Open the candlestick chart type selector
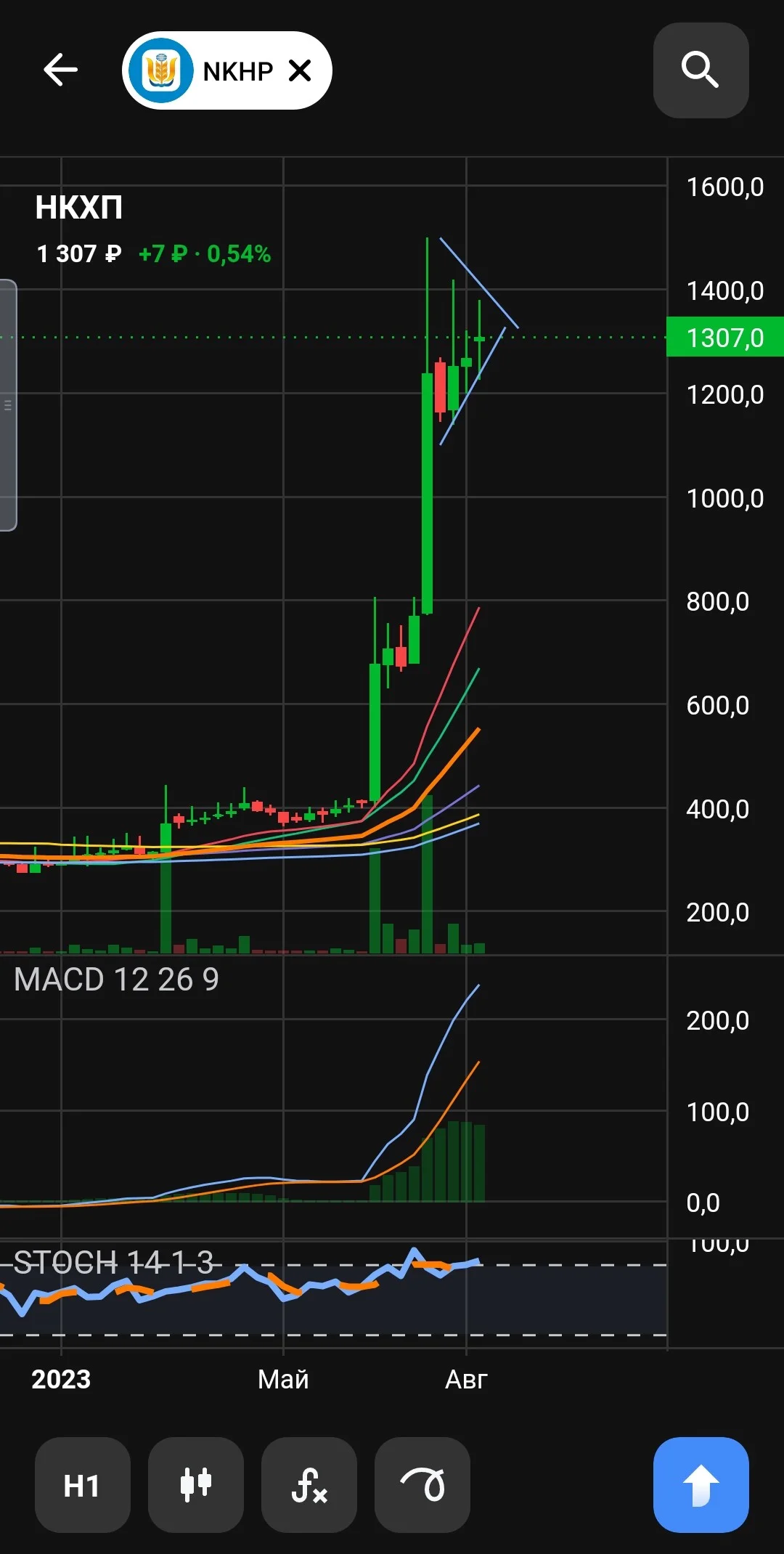This screenshot has height=1554, width=784. 196,1485
